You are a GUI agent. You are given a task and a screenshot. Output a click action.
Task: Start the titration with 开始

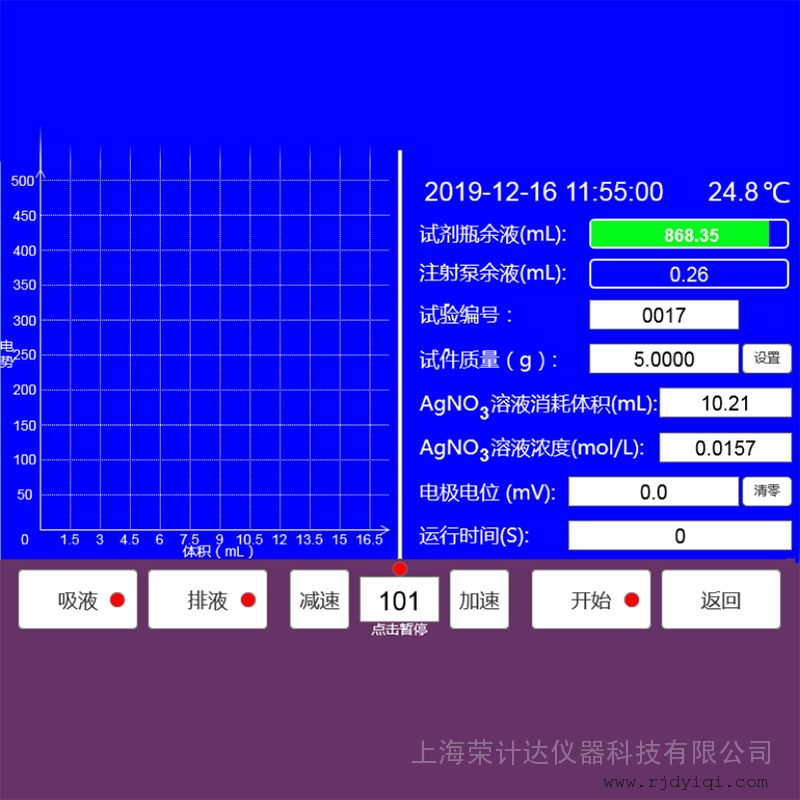click(x=591, y=600)
